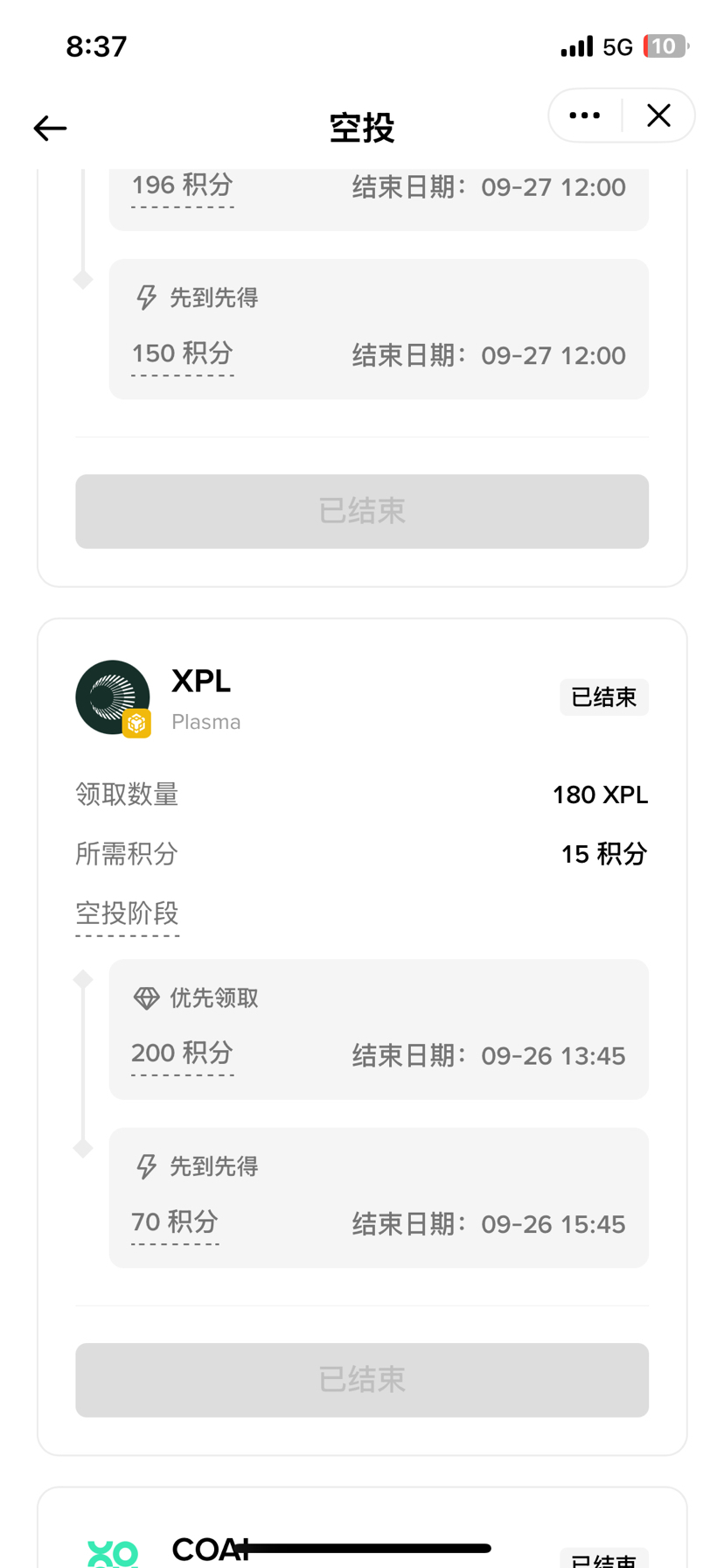This screenshot has height=1568, width=724.
Task: View details for 196 积分 threshold
Action: [182, 185]
